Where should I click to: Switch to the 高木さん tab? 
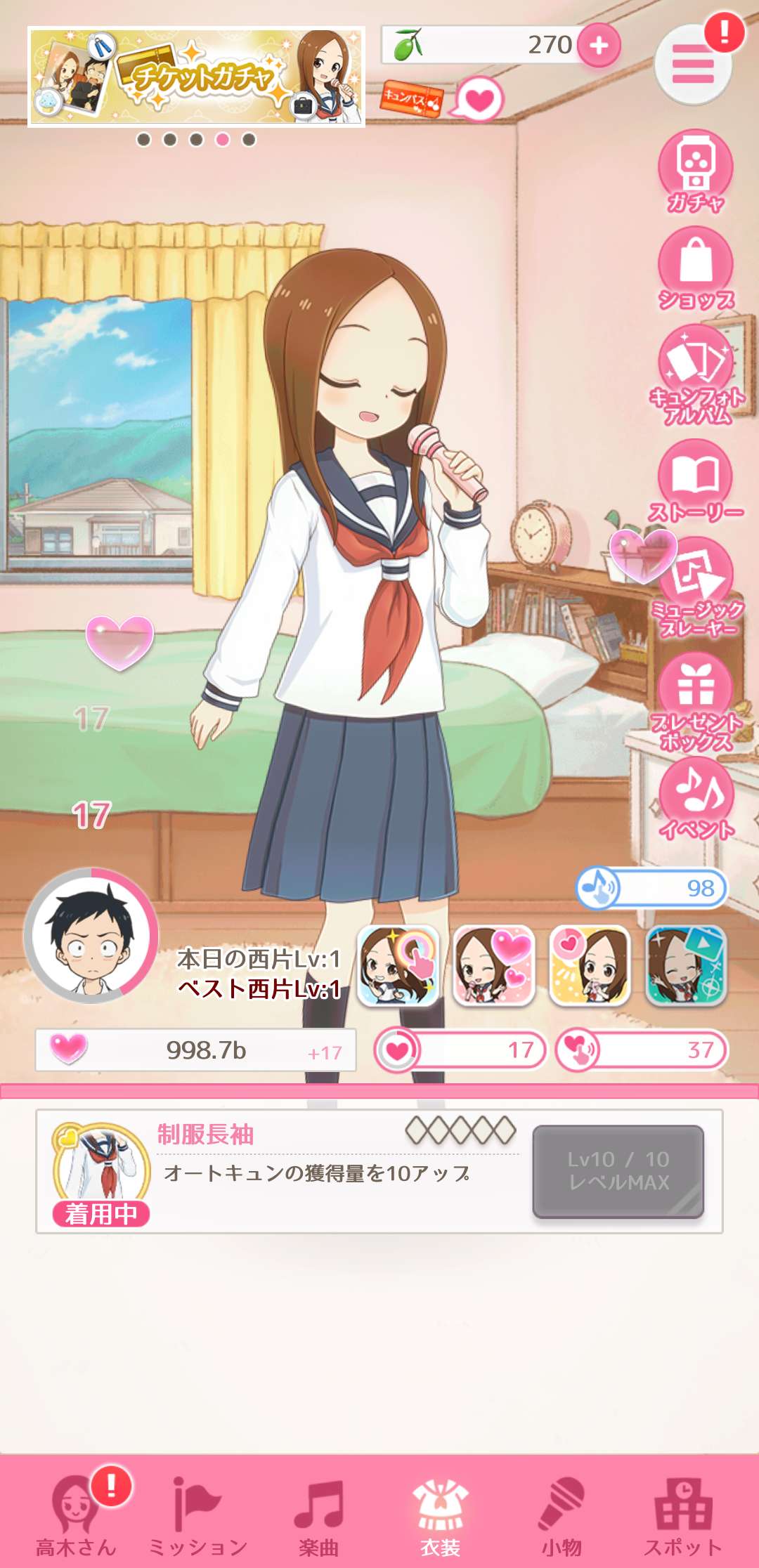75,1513
